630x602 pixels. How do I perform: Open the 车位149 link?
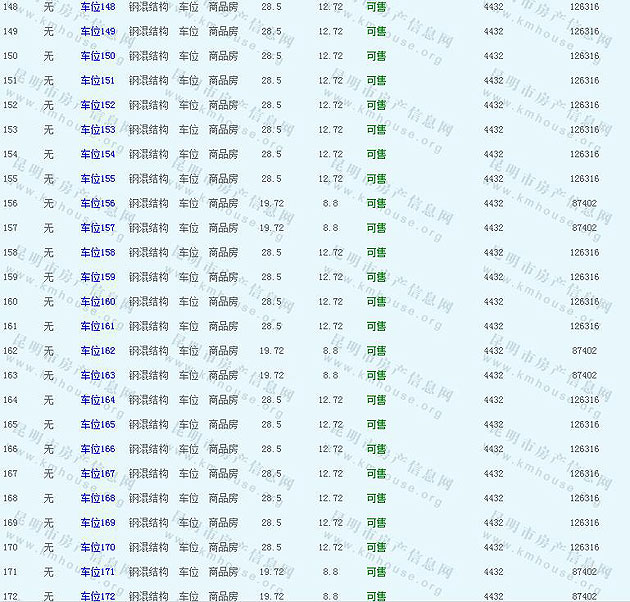click(x=97, y=32)
